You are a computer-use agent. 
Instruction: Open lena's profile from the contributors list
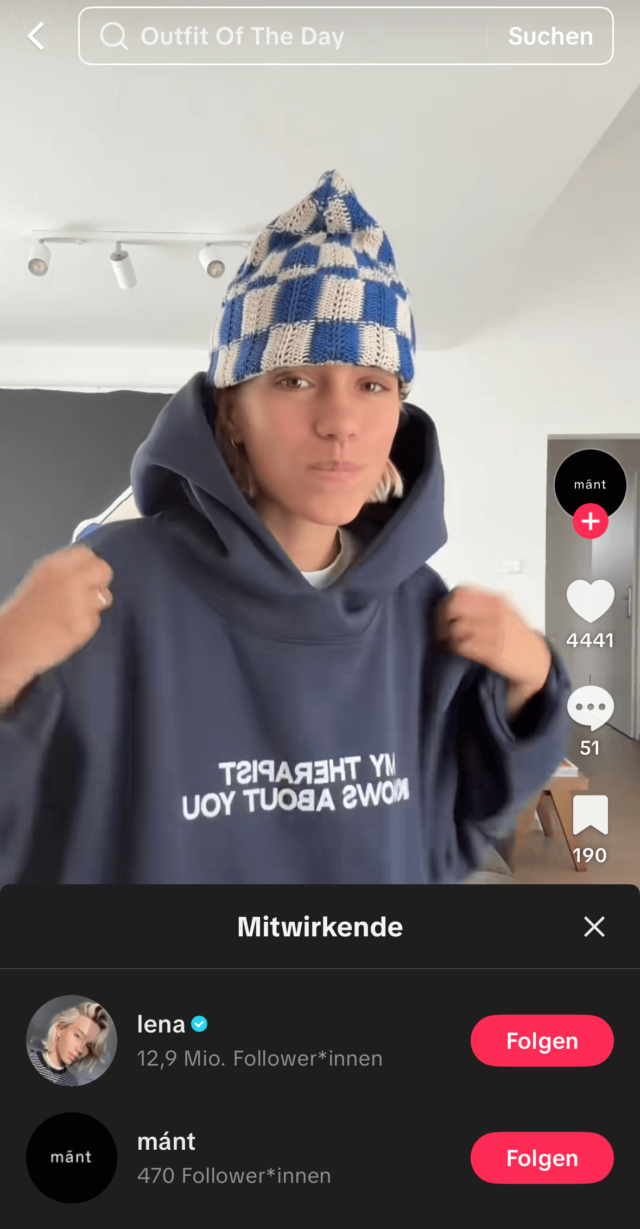coord(71,1041)
